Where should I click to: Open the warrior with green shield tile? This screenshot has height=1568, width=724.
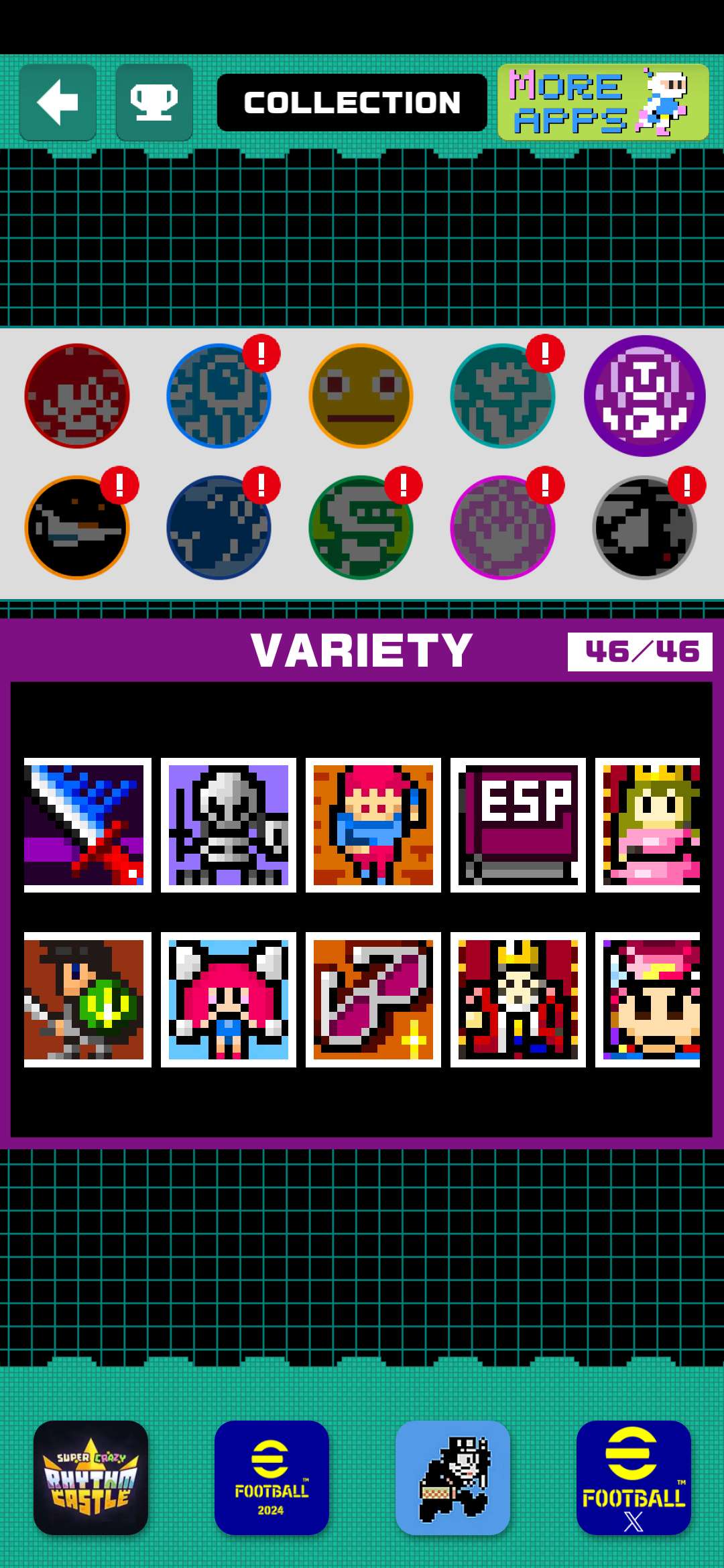(x=87, y=999)
